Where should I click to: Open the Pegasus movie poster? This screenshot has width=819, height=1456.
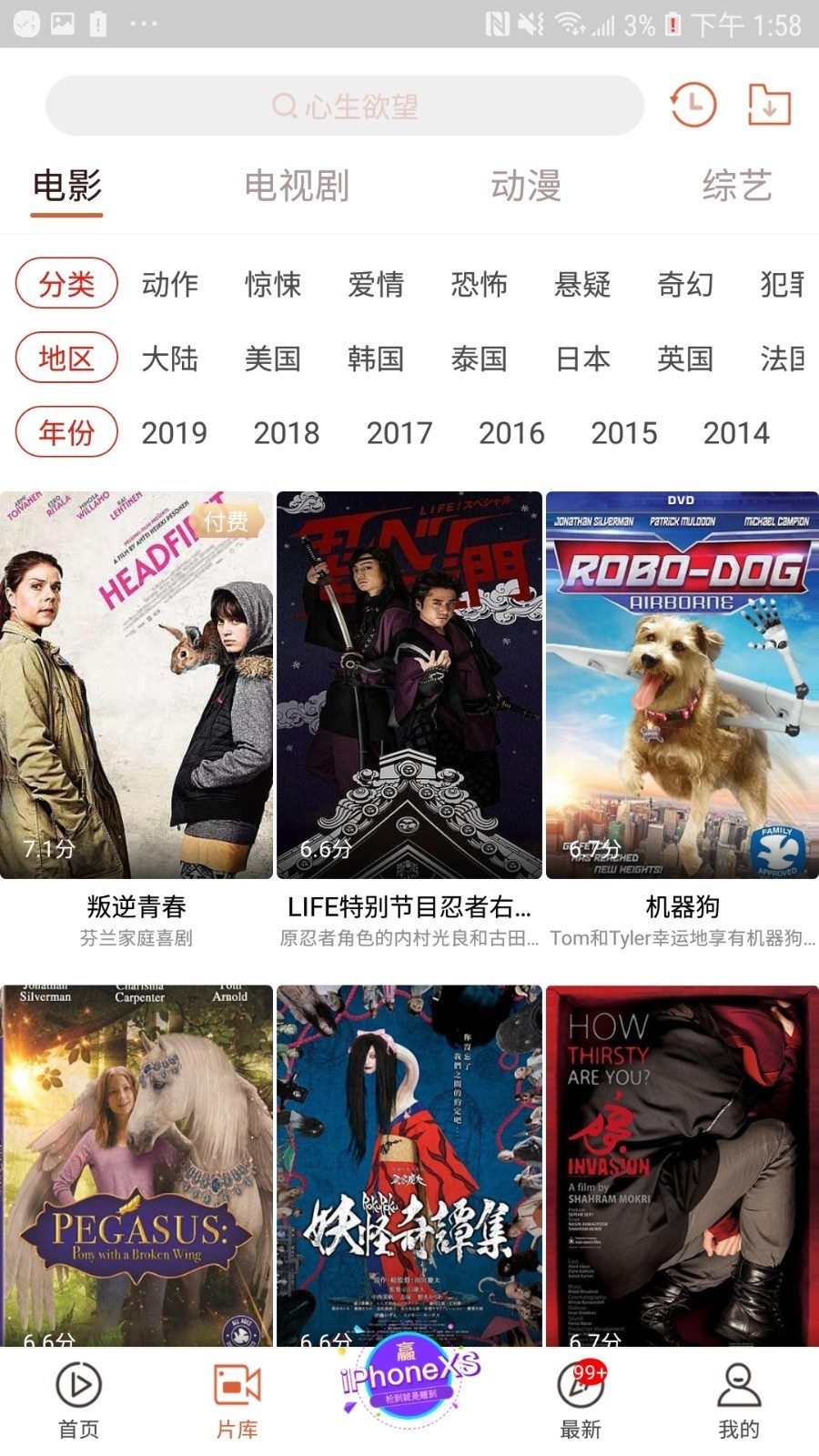click(x=136, y=1165)
